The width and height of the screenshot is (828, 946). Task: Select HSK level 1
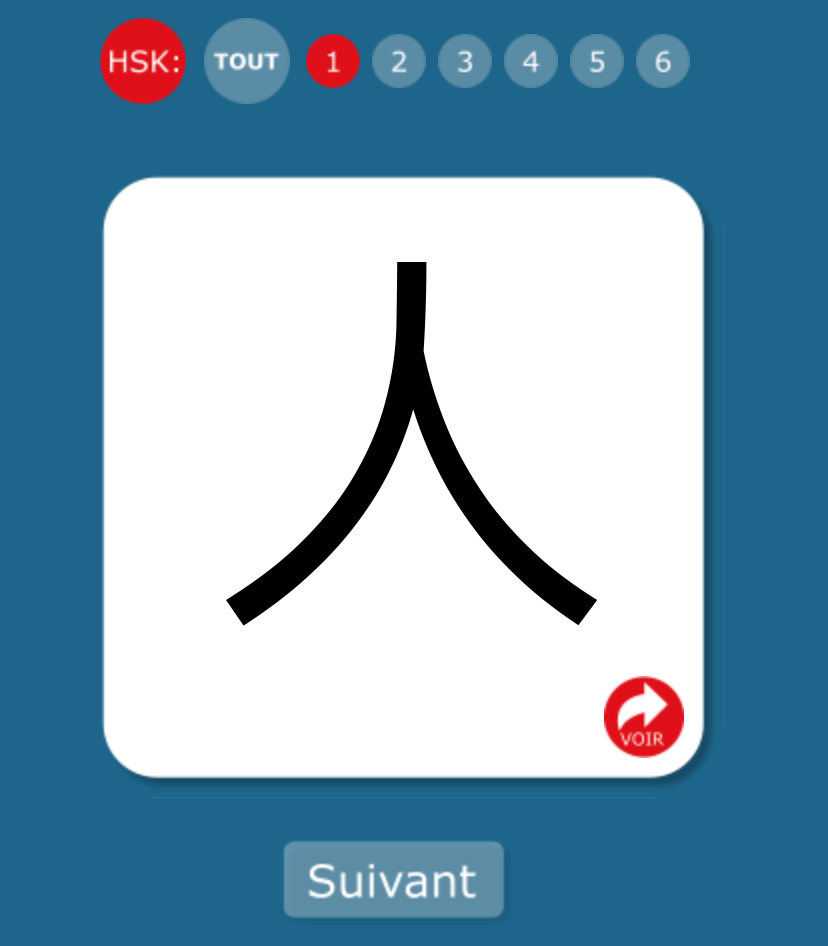tap(333, 62)
